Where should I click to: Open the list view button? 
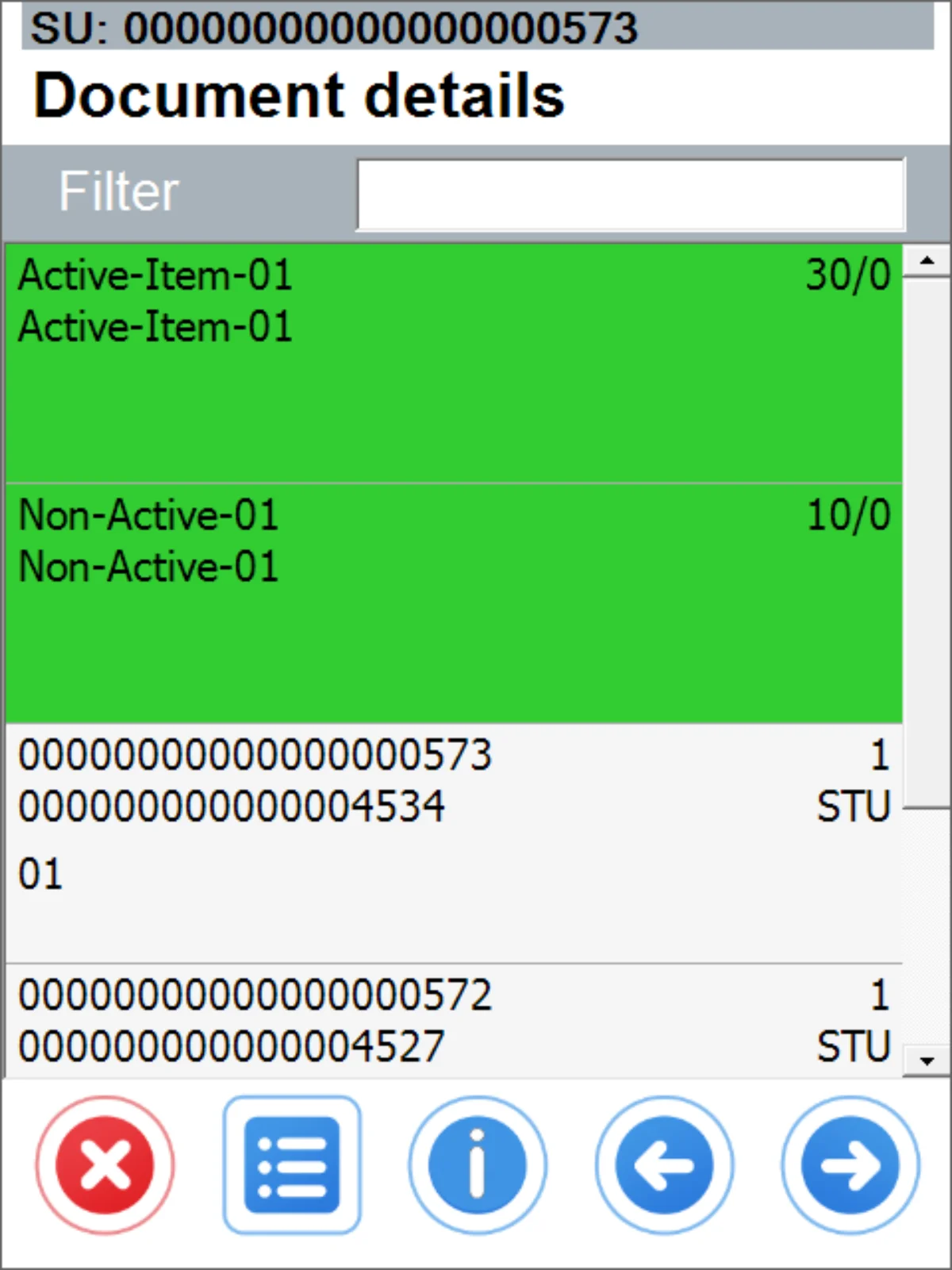pos(292,1165)
